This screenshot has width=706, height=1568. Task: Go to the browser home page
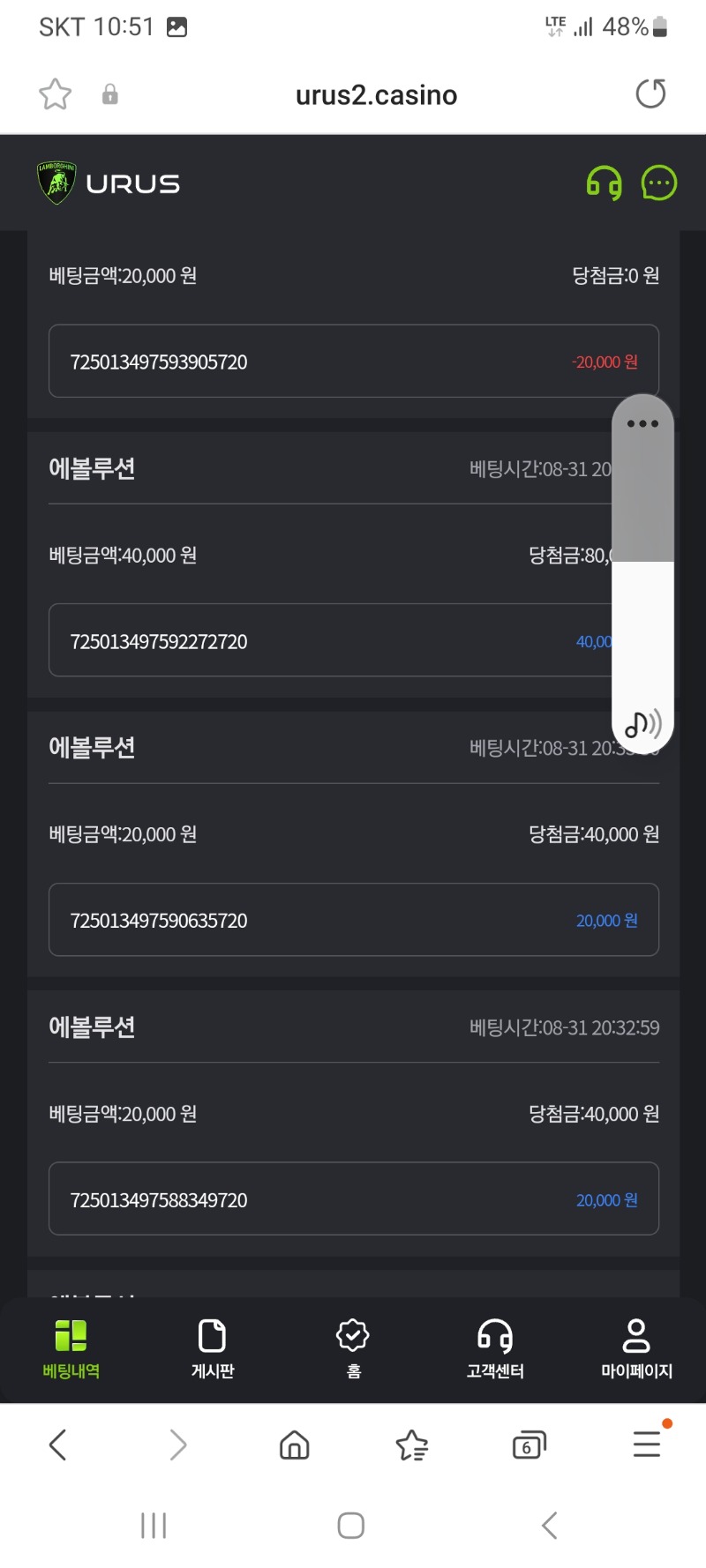click(294, 1445)
